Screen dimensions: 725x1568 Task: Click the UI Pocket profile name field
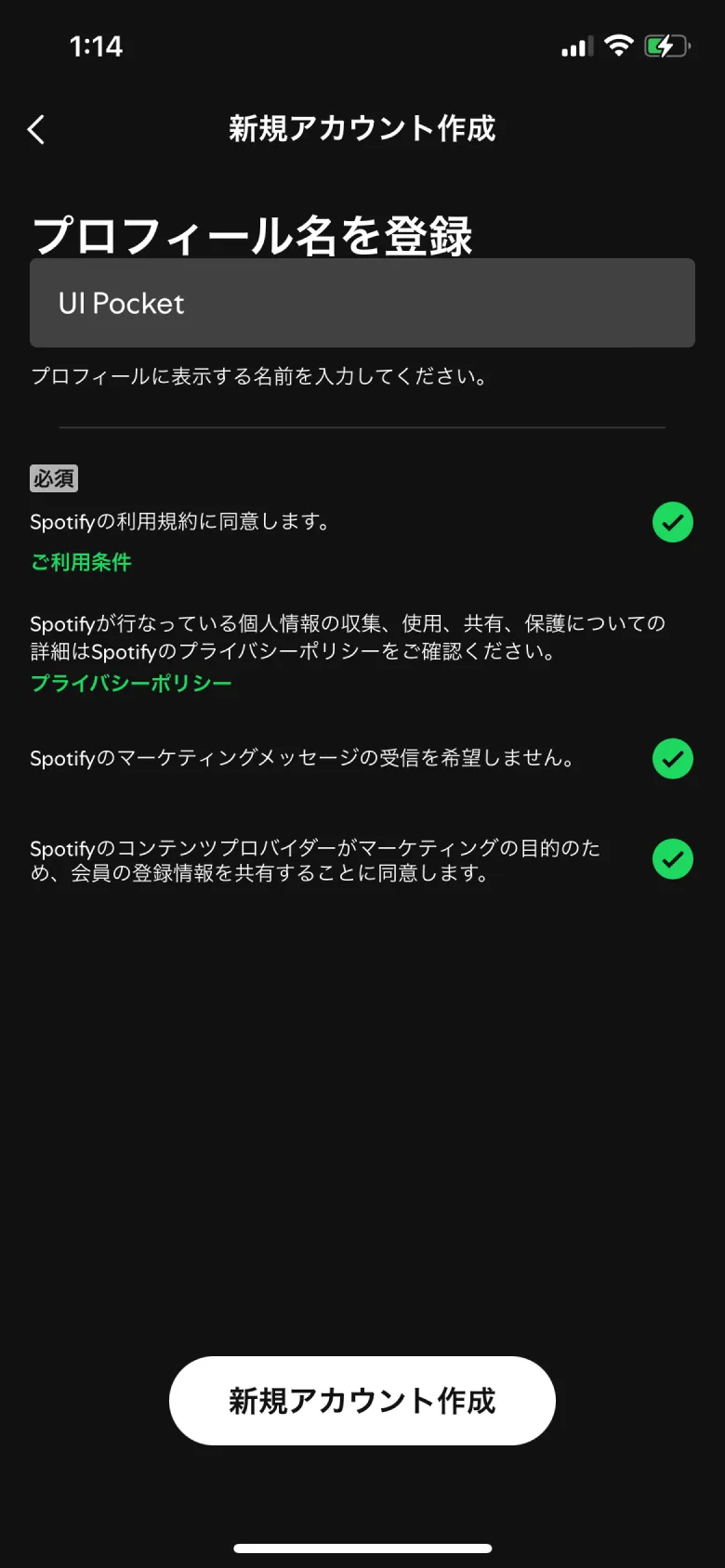362,303
